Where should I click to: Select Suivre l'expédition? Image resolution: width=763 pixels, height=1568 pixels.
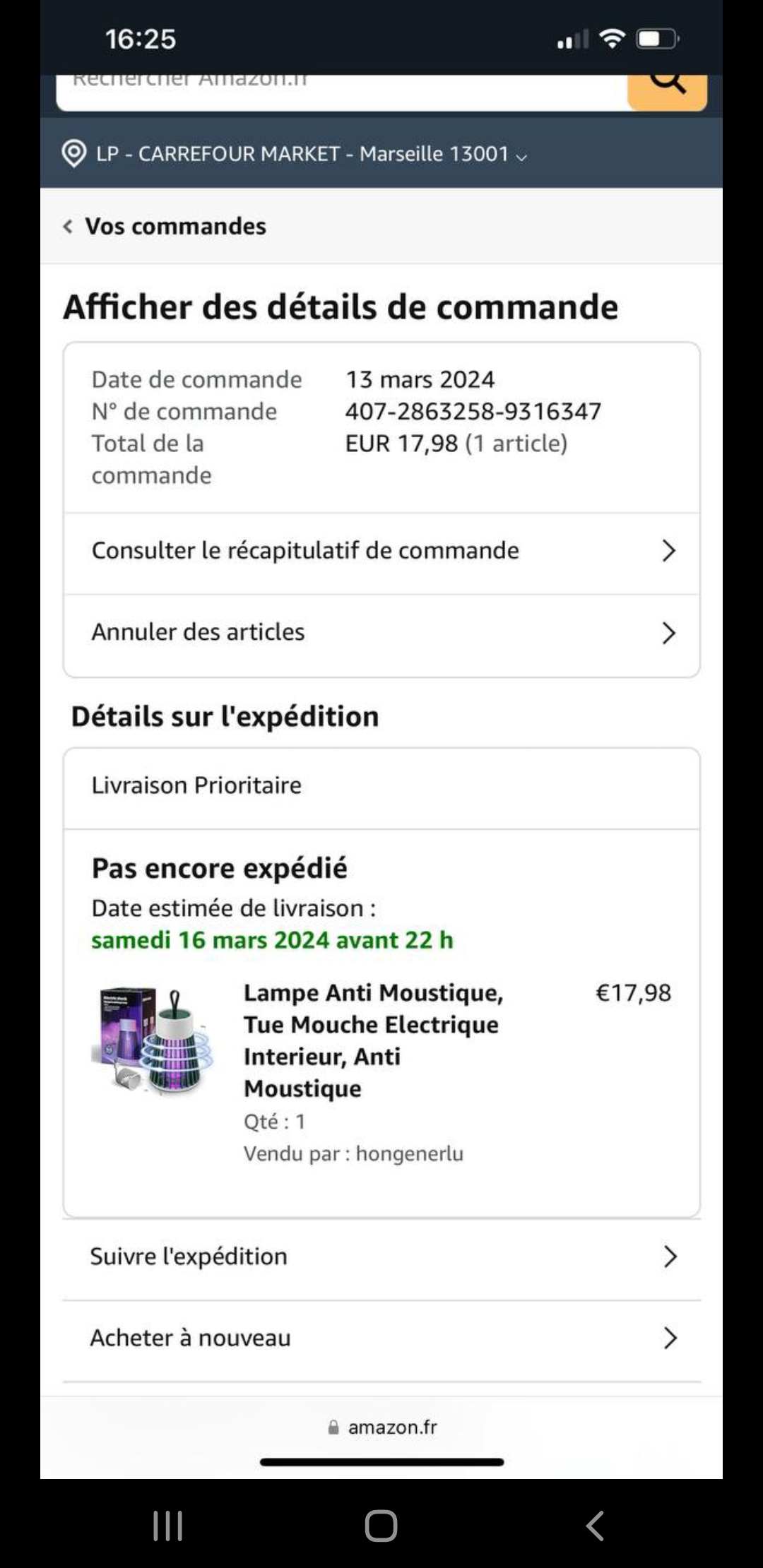pos(381,1257)
